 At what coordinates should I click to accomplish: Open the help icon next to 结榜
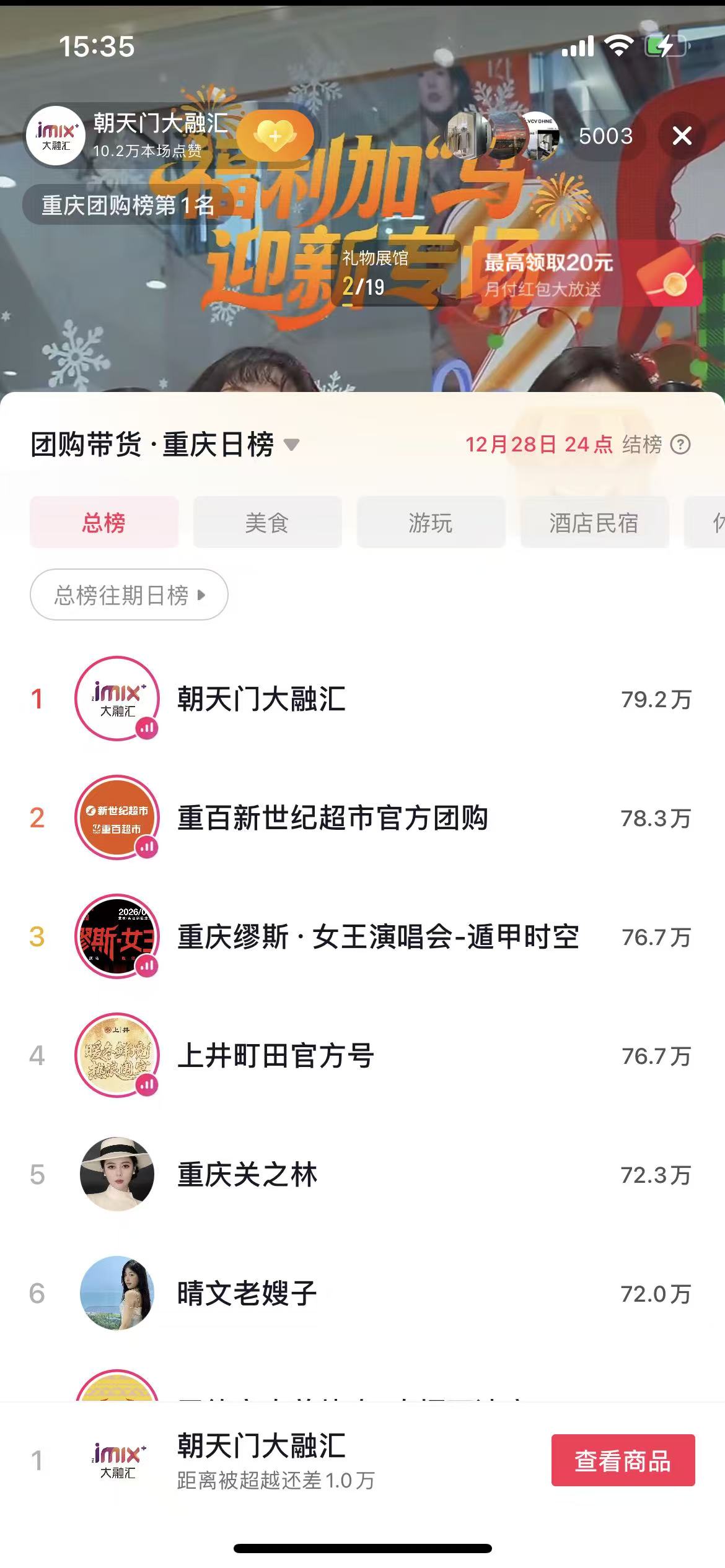pos(680,445)
